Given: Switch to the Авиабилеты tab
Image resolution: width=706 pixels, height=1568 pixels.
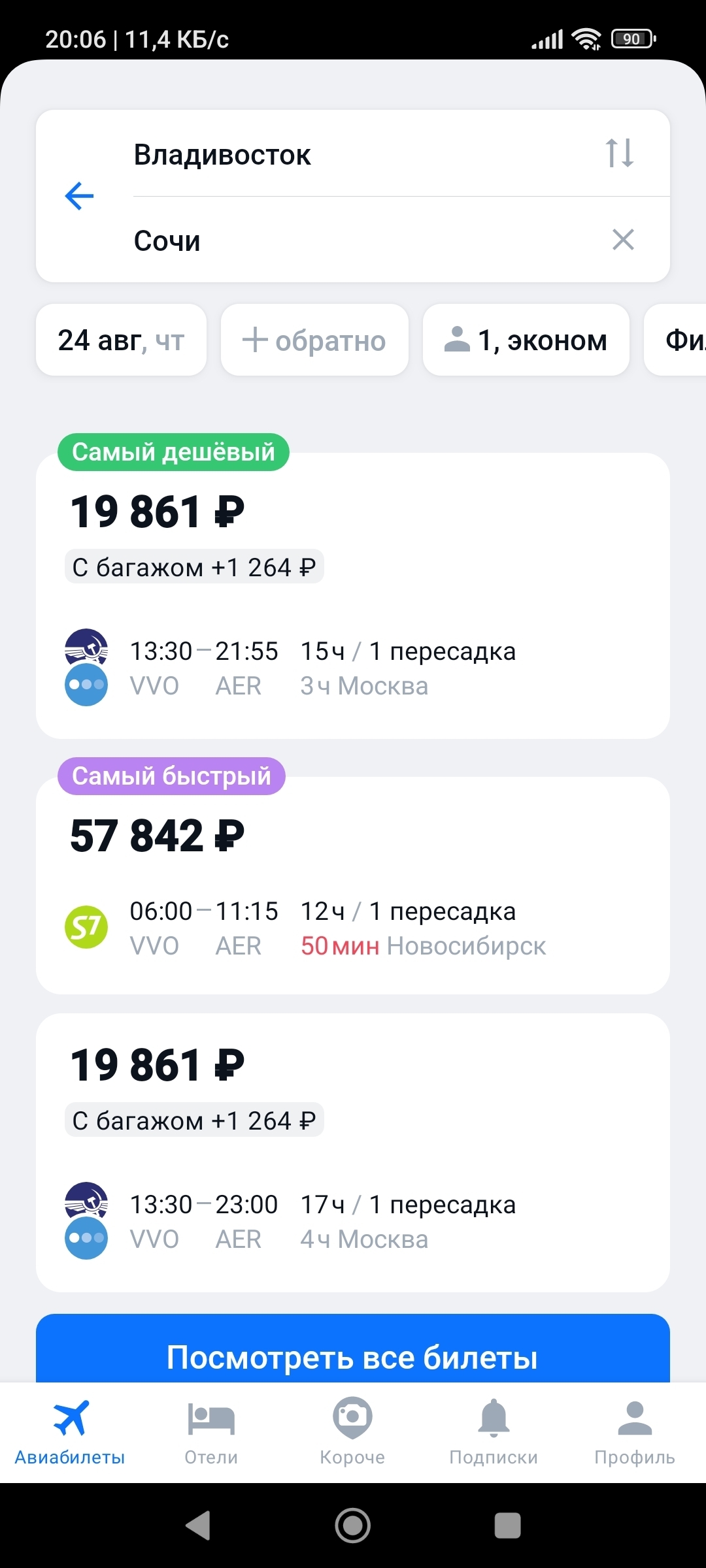Looking at the screenshot, I should (71, 1432).
